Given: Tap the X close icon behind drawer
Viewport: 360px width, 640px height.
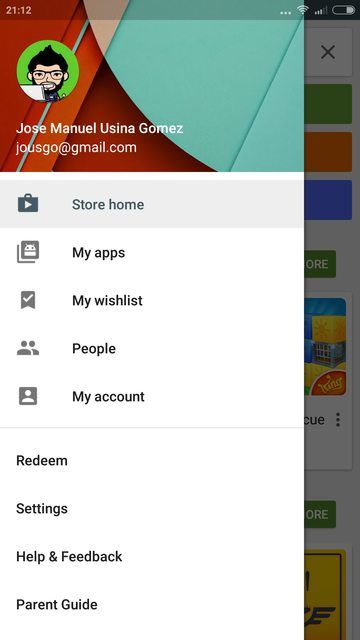Looking at the screenshot, I should point(328,52).
